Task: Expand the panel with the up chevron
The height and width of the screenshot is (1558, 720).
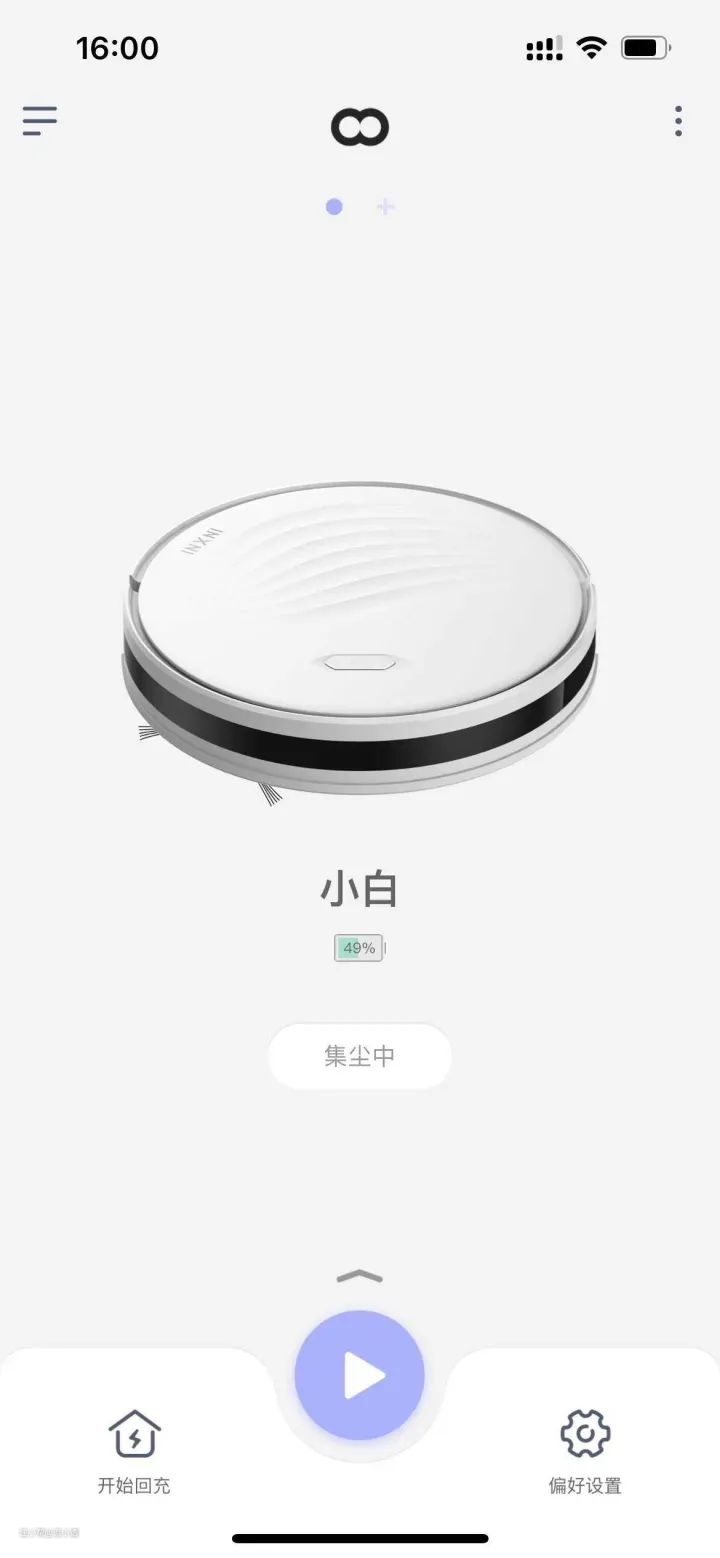Action: (360, 1276)
